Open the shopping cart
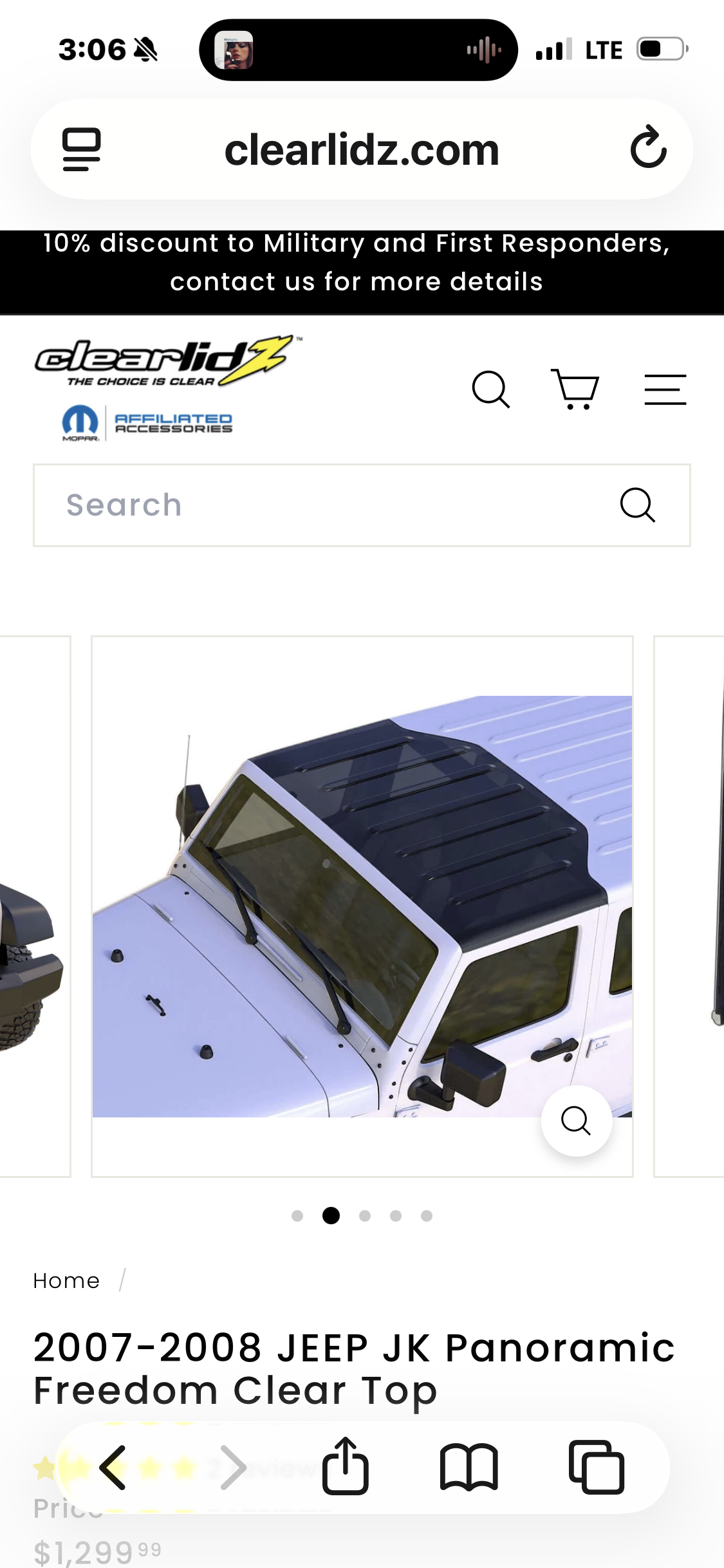724x1568 pixels. click(x=575, y=389)
